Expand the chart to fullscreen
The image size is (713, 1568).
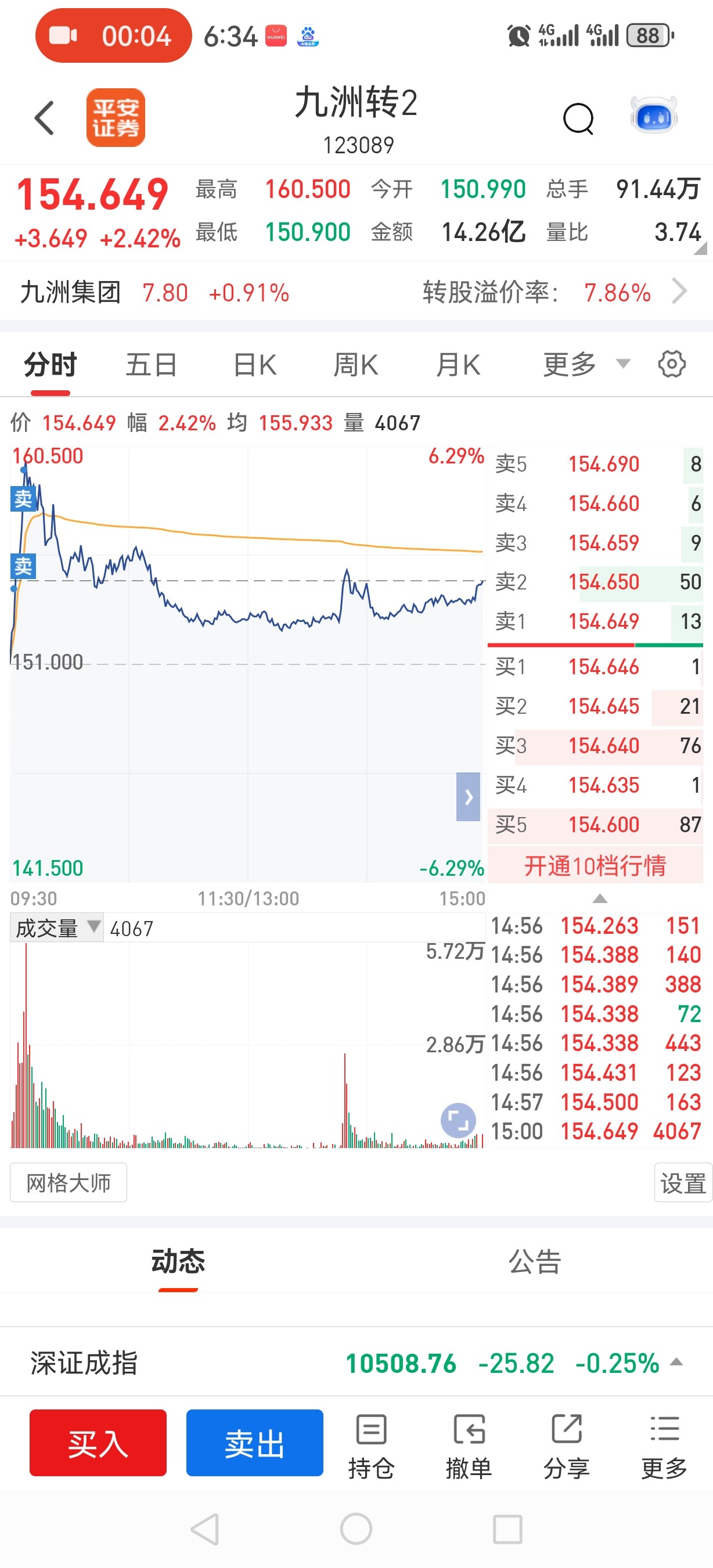click(x=458, y=1120)
